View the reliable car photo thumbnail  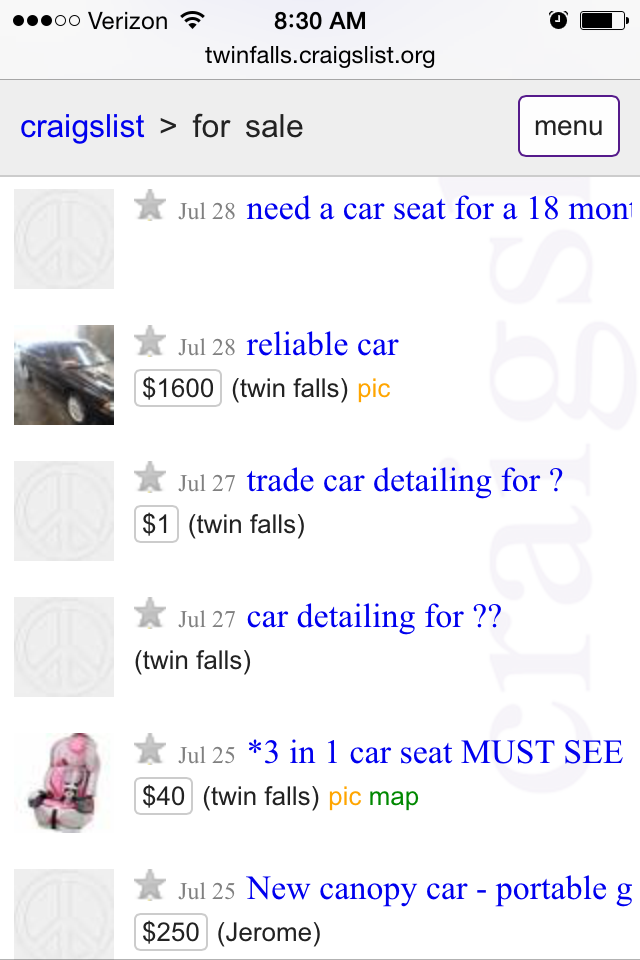click(x=64, y=375)
